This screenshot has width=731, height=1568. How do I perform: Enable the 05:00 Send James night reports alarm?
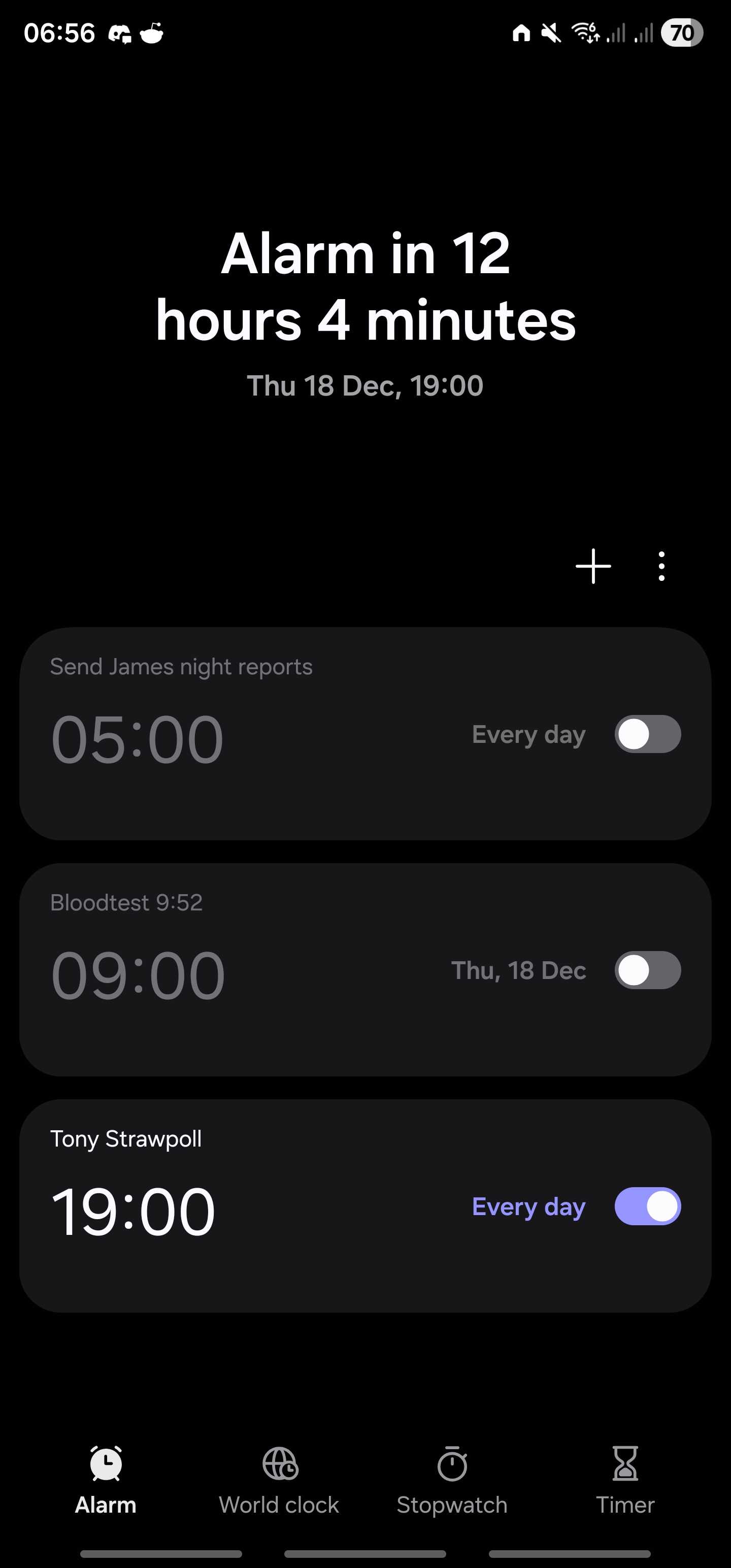[648, 734]
